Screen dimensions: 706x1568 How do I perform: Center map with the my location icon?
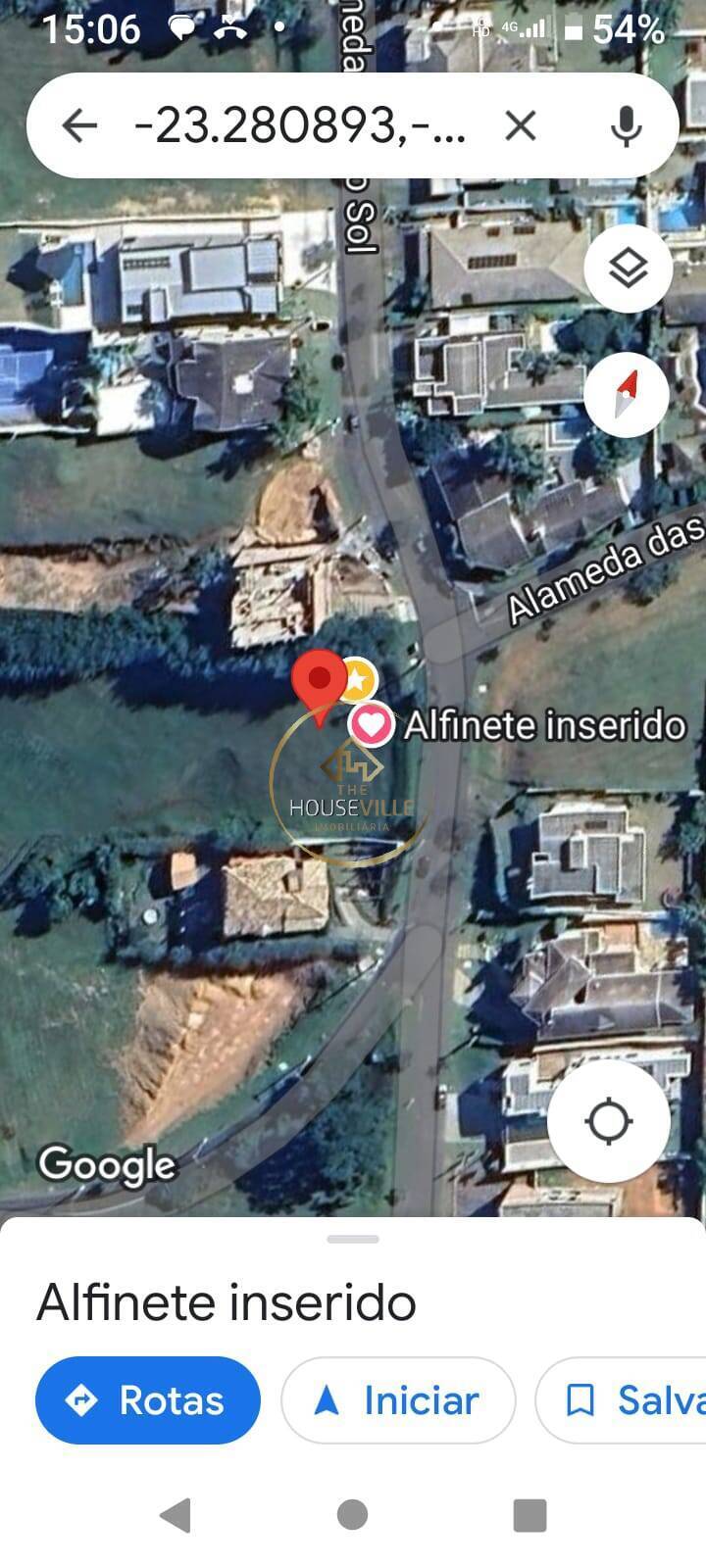tap(609, 1120)
